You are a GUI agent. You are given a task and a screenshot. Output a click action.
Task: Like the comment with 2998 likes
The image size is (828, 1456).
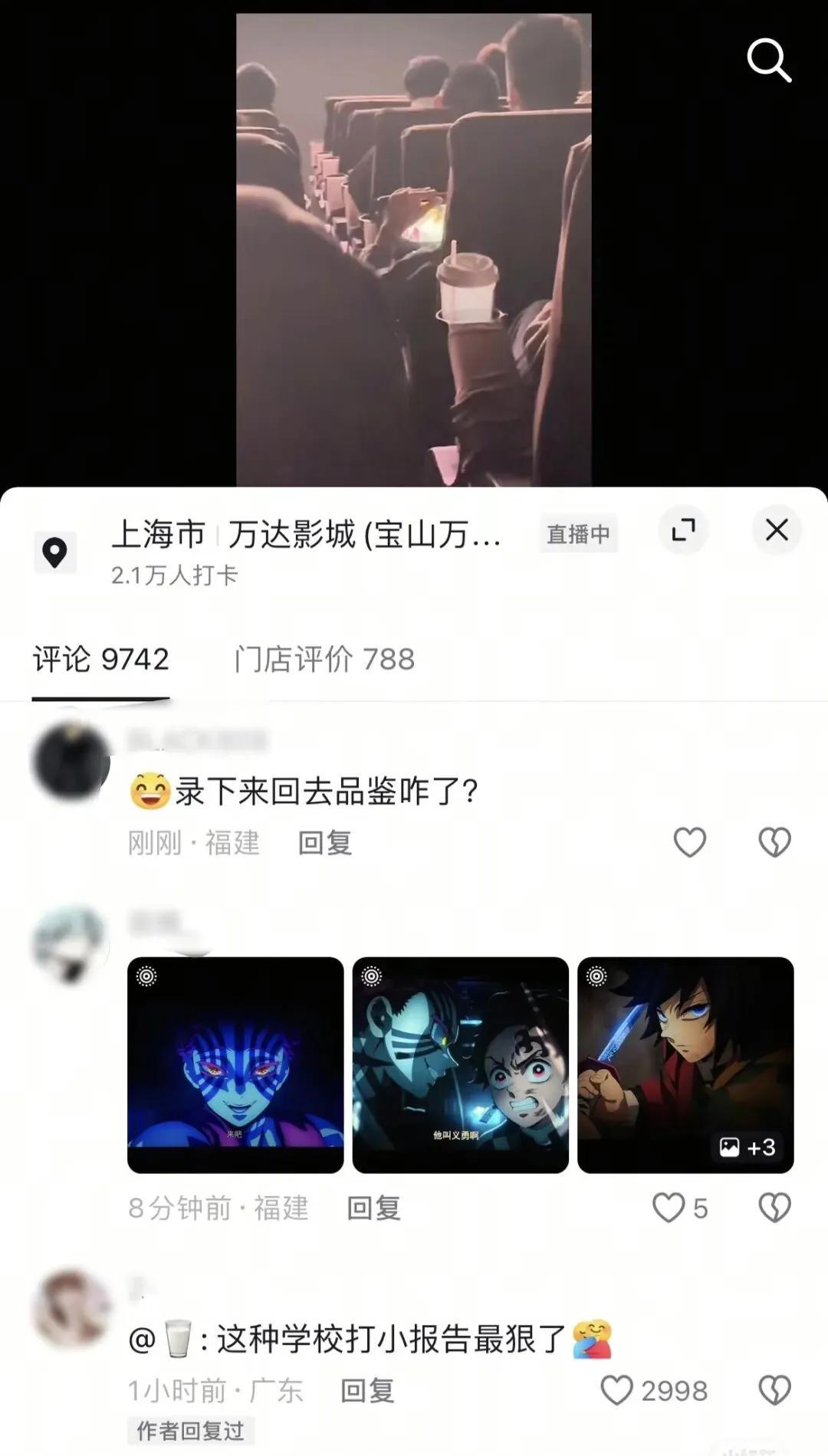point(617,1390)
